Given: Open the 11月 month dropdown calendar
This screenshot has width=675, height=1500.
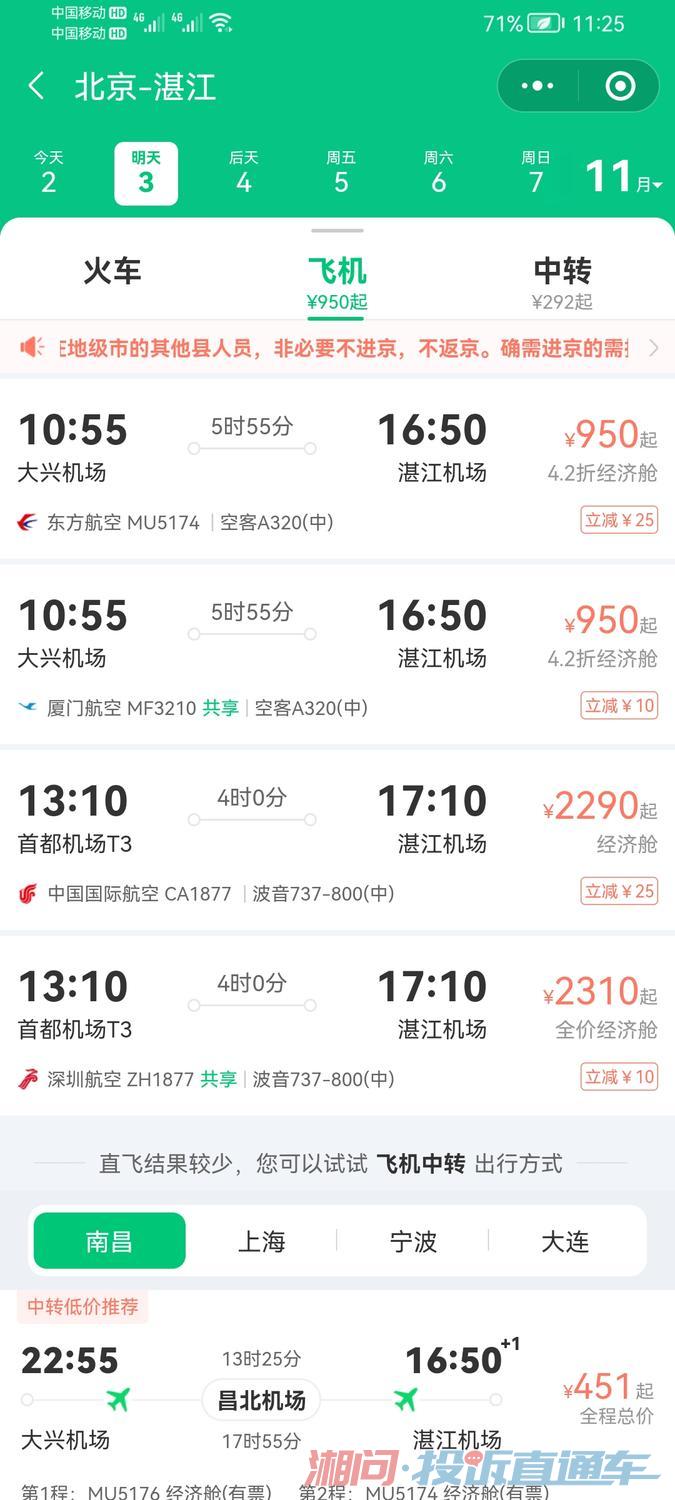Looking at the screenshot, I should coord(623,177).
